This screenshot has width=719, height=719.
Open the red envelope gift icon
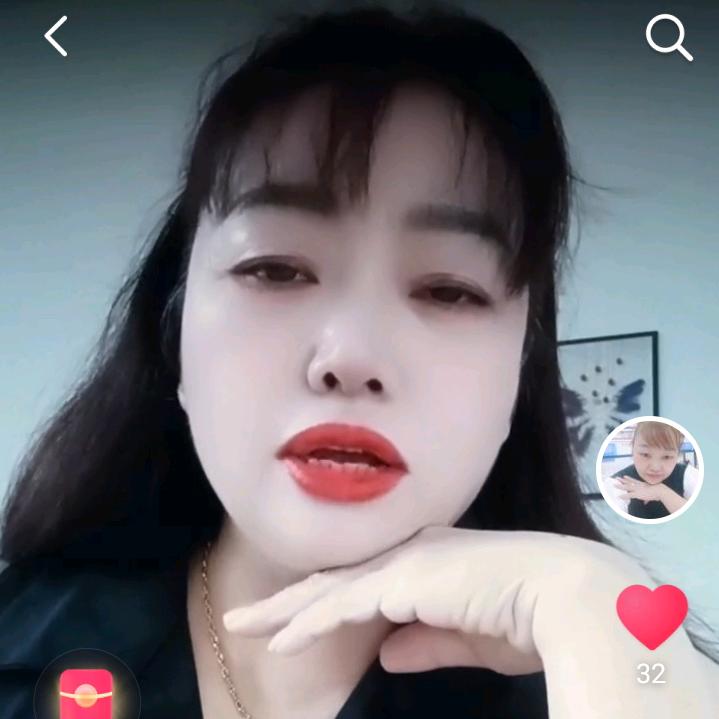[x=86, y=694]
